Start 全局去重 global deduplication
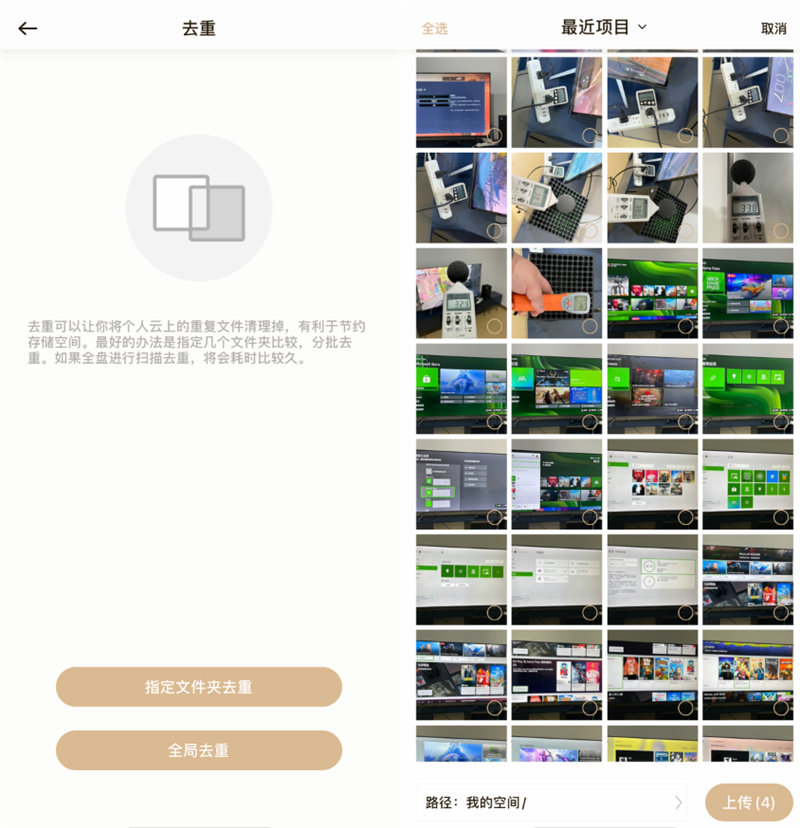The width and height of the screenshot is (800, 828). pos(199,750)
